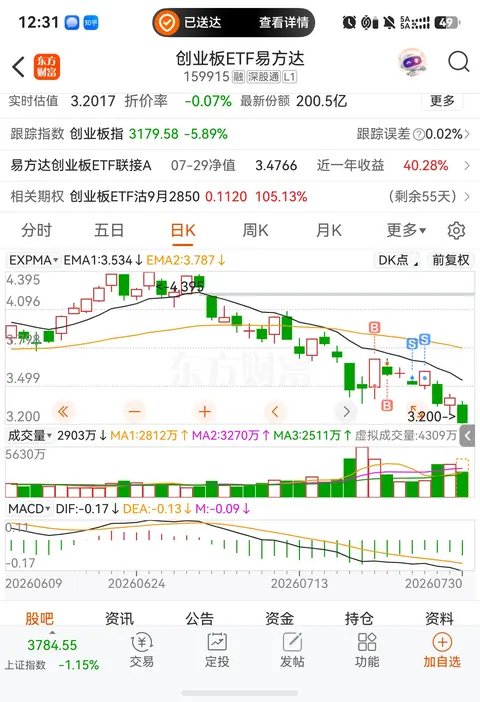Screen dimensions: 480x702
Task: Zoom in chart with plus button
Action: click(205, 411)
